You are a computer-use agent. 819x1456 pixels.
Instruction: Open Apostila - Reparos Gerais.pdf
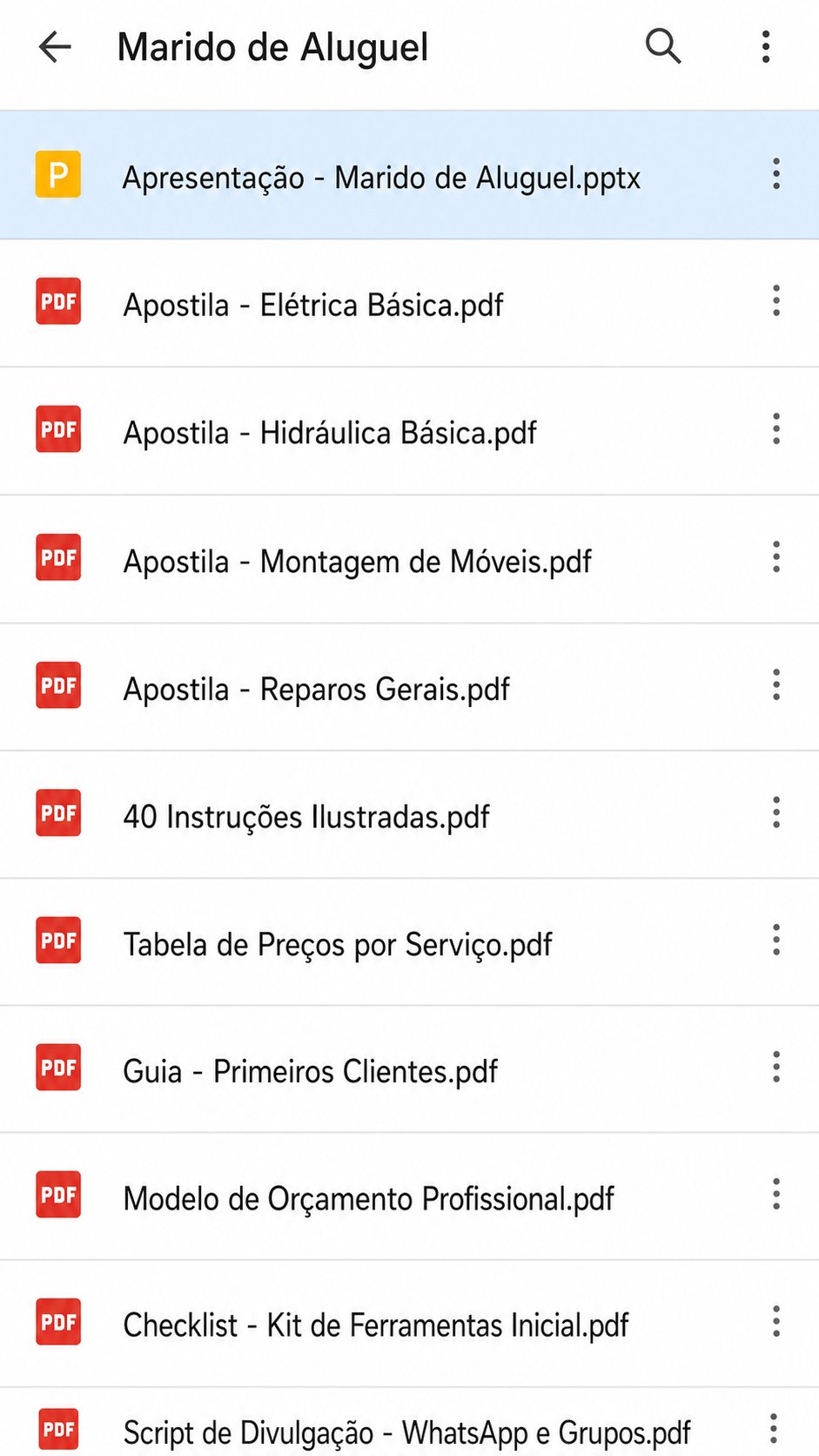[x=409, y=687]
